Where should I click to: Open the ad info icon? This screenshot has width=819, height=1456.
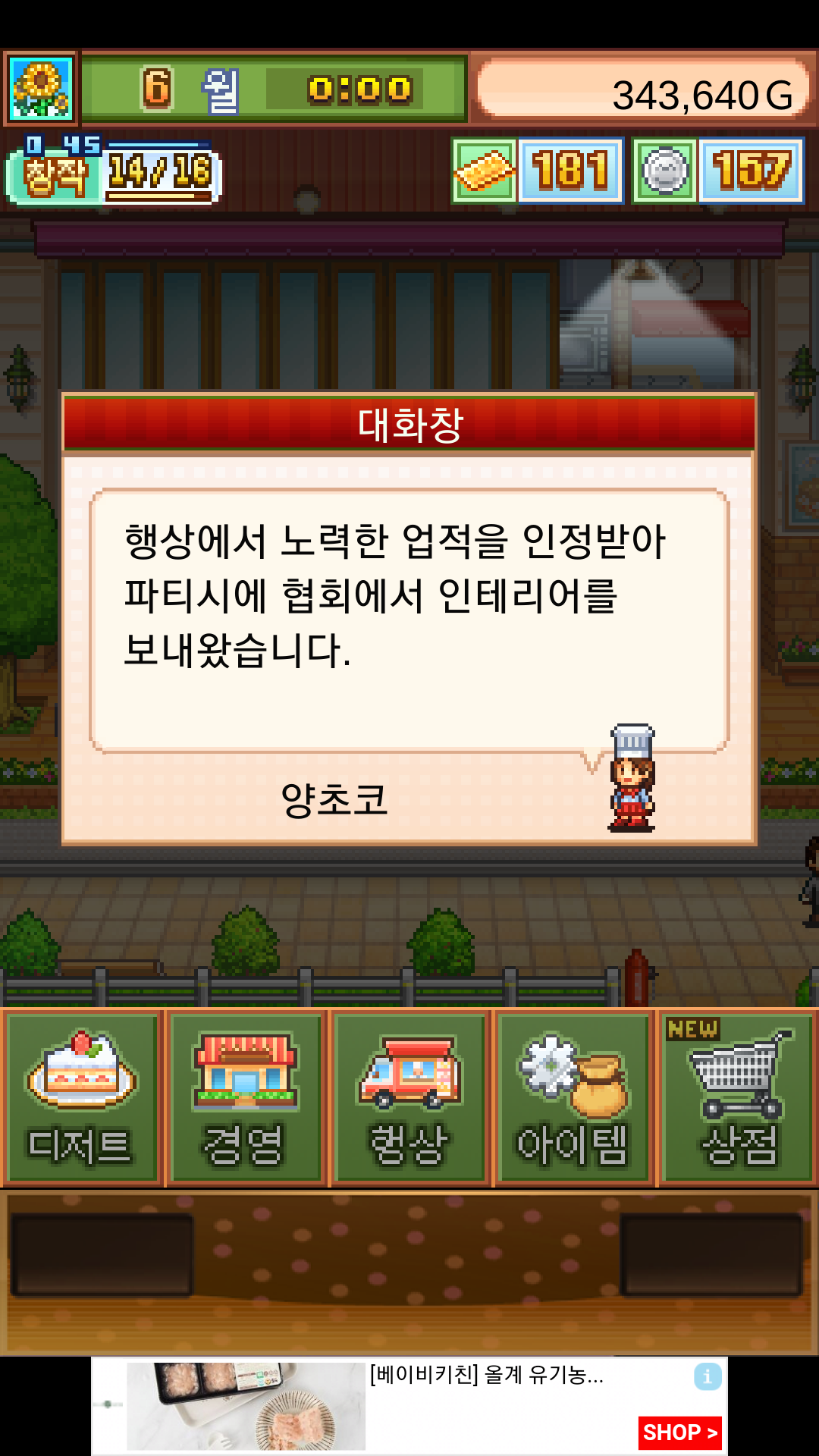click(x=707, y=1376)
